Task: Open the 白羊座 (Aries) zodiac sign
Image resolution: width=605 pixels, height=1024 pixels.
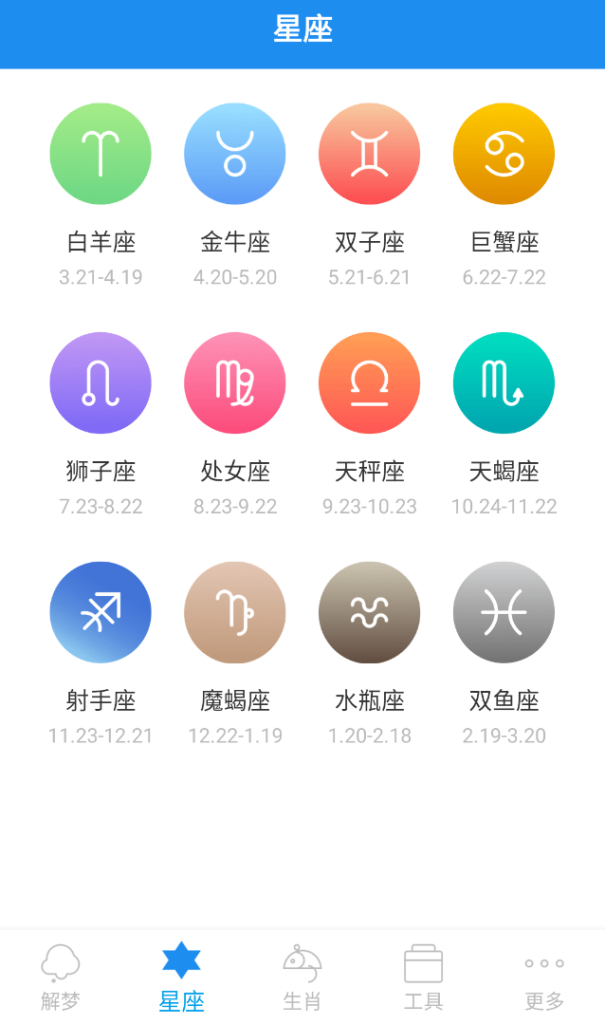Action: tap(100, 154)
